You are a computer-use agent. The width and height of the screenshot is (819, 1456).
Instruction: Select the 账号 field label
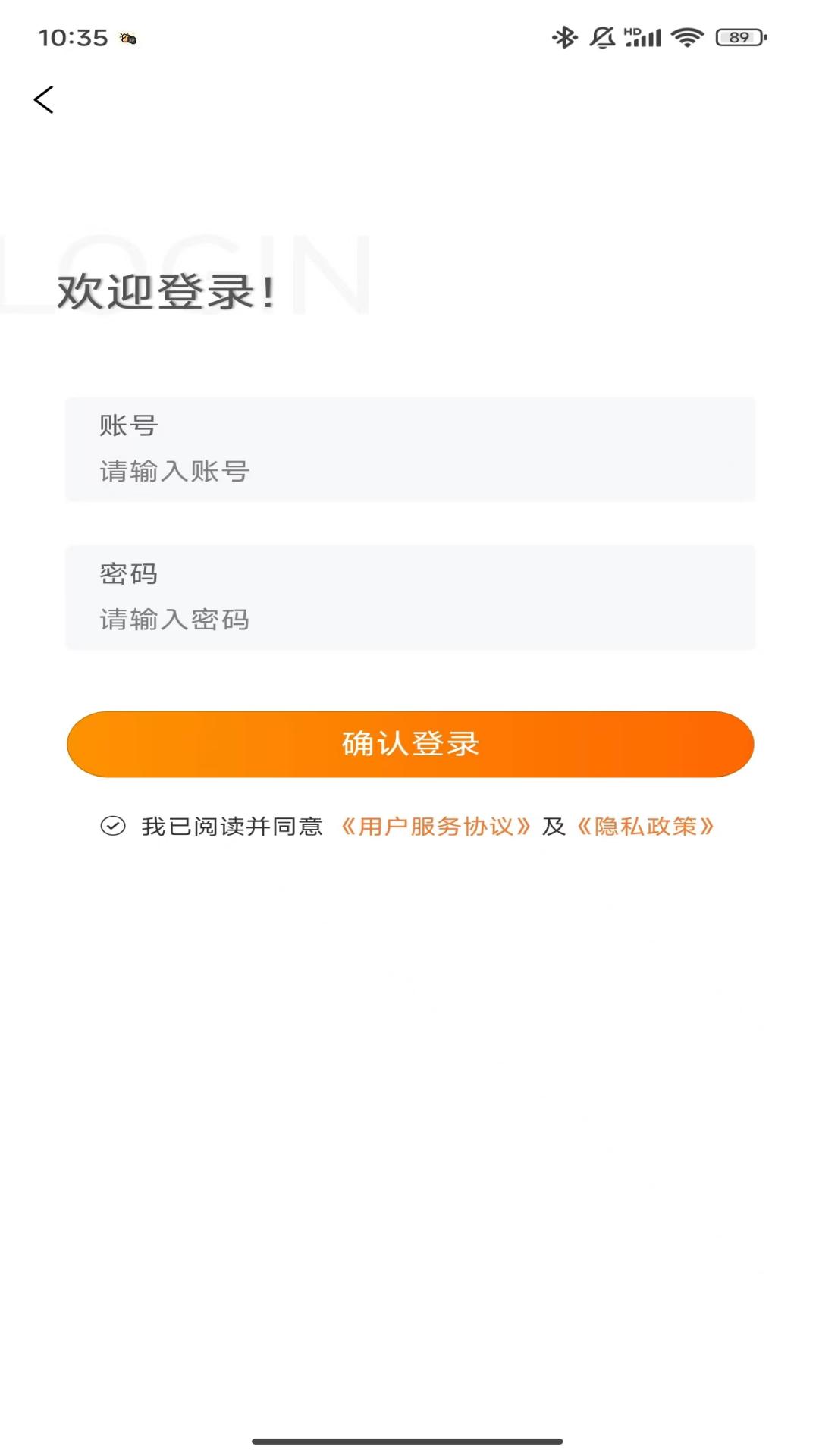[127, 425]
